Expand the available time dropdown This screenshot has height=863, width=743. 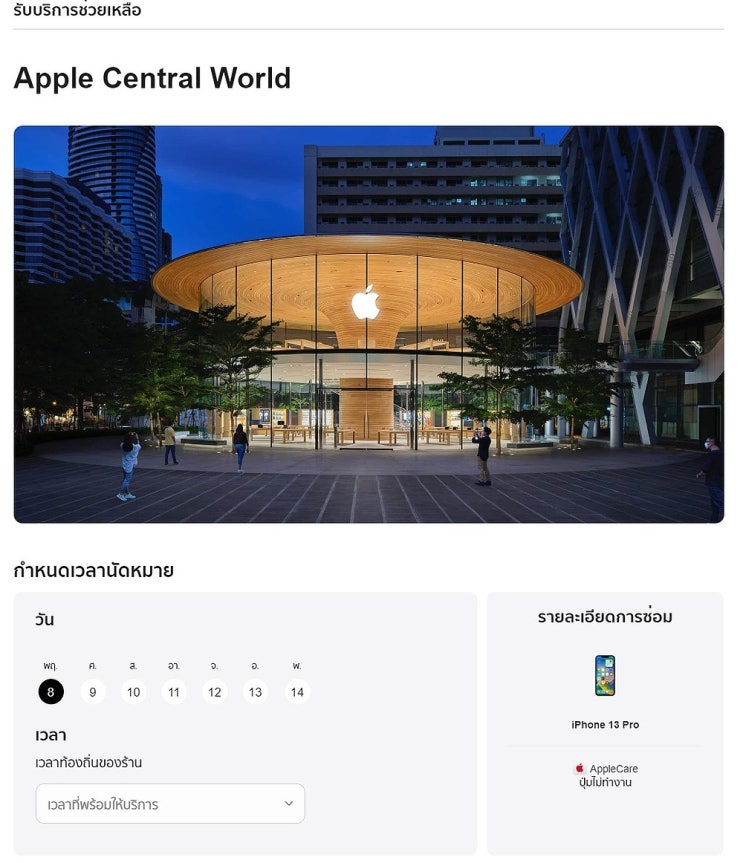(x=170, y=804)
